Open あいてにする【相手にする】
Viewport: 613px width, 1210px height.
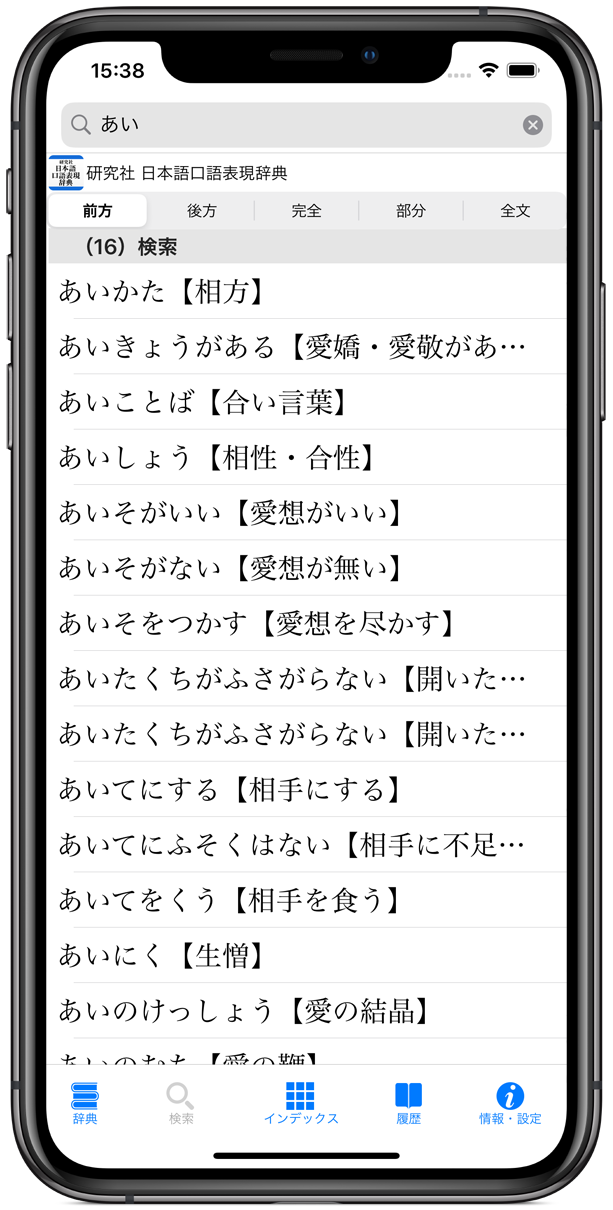click(x=230, y=789)
